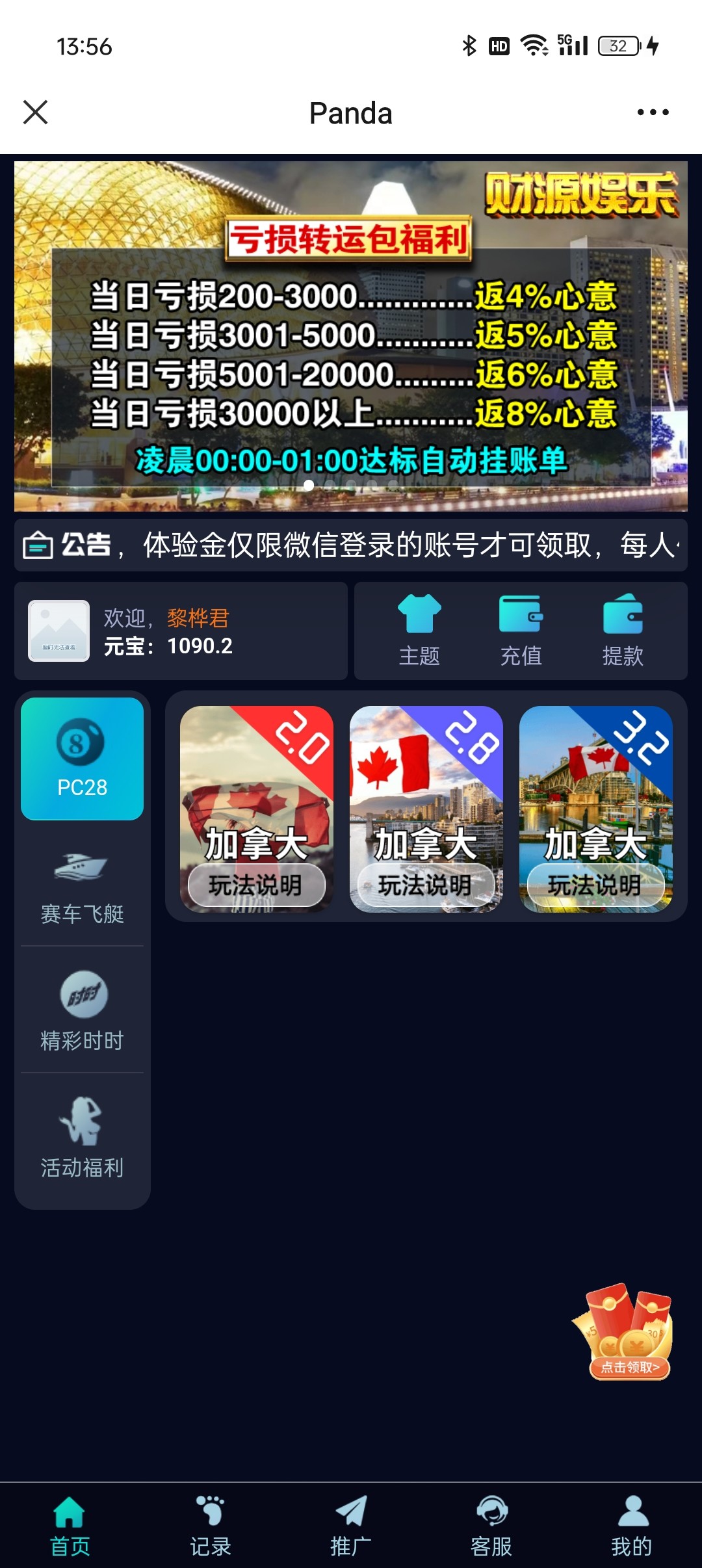Screen dimensions: 702x1568
Task: Open 活动福利 category
Action: pos(82,1138)
